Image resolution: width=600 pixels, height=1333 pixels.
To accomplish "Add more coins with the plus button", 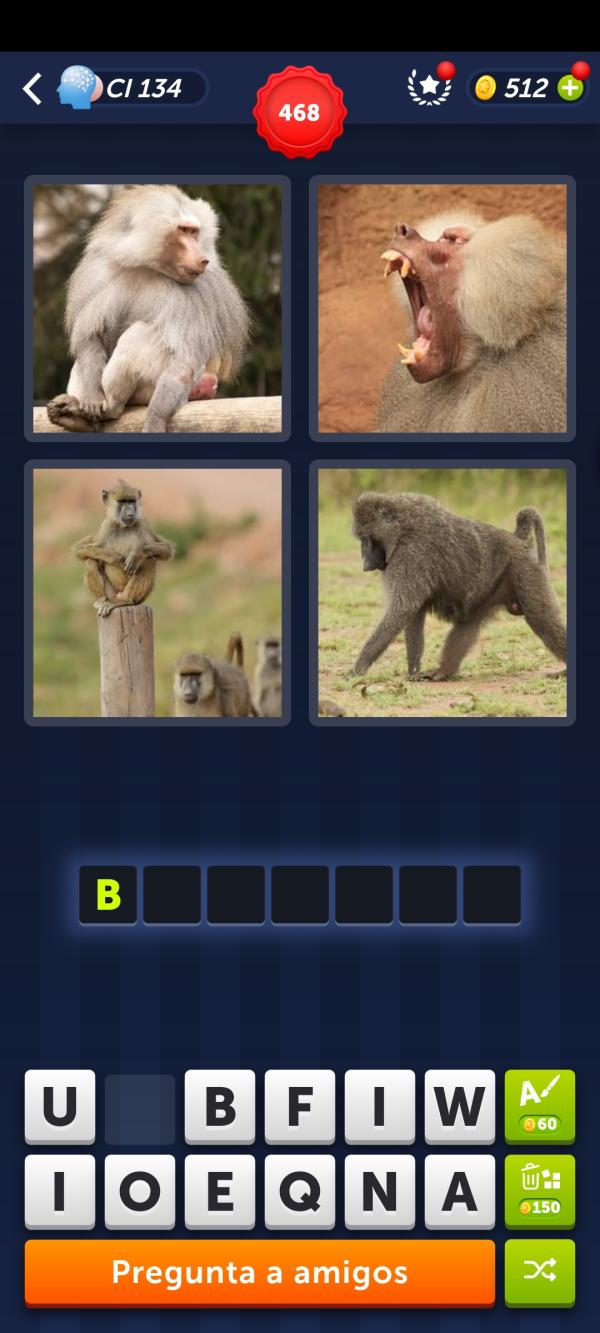I will coord(570,88).
